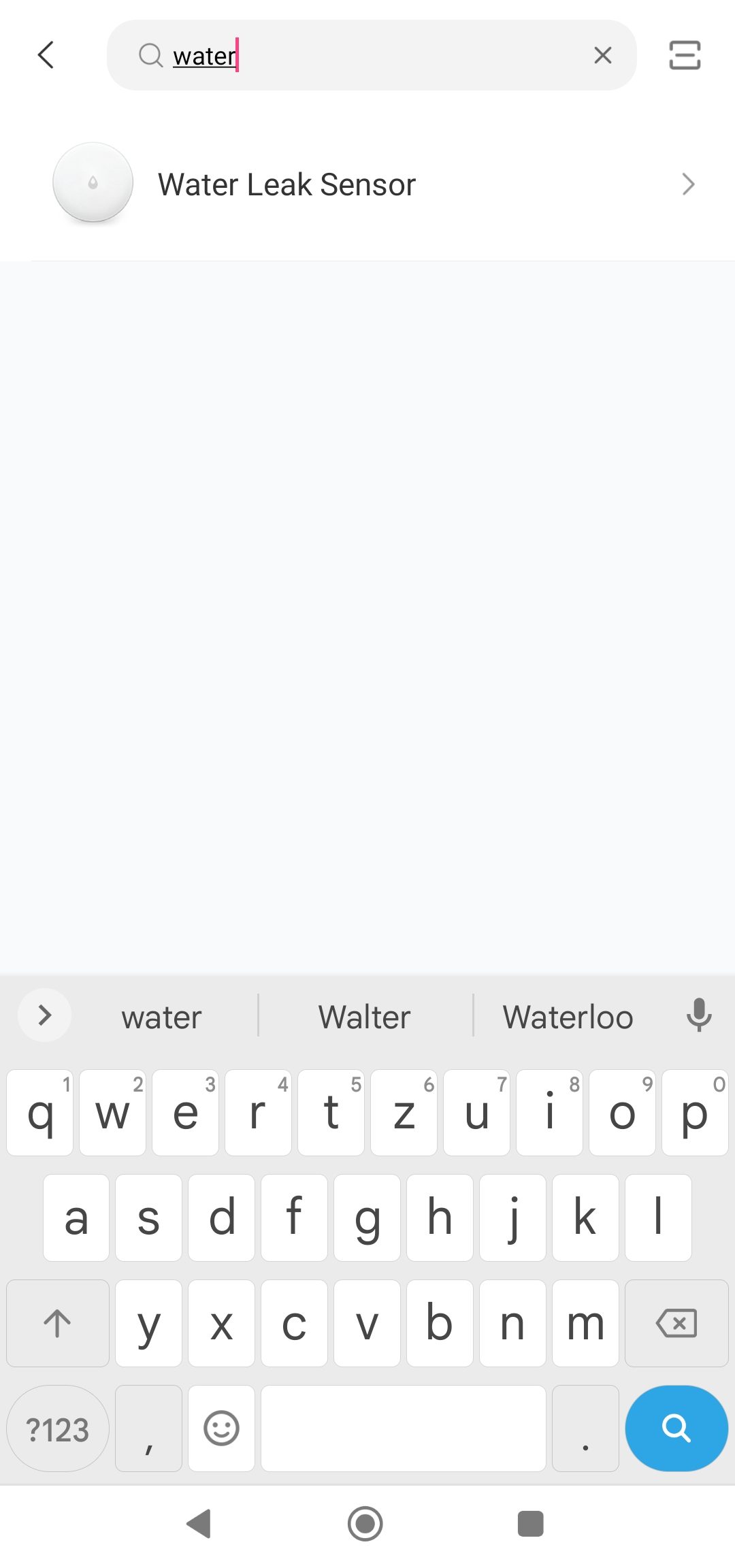This screenshot has height=1568, width=735.
Task: Start voice input with the microphone
Action: [699, 1015]
